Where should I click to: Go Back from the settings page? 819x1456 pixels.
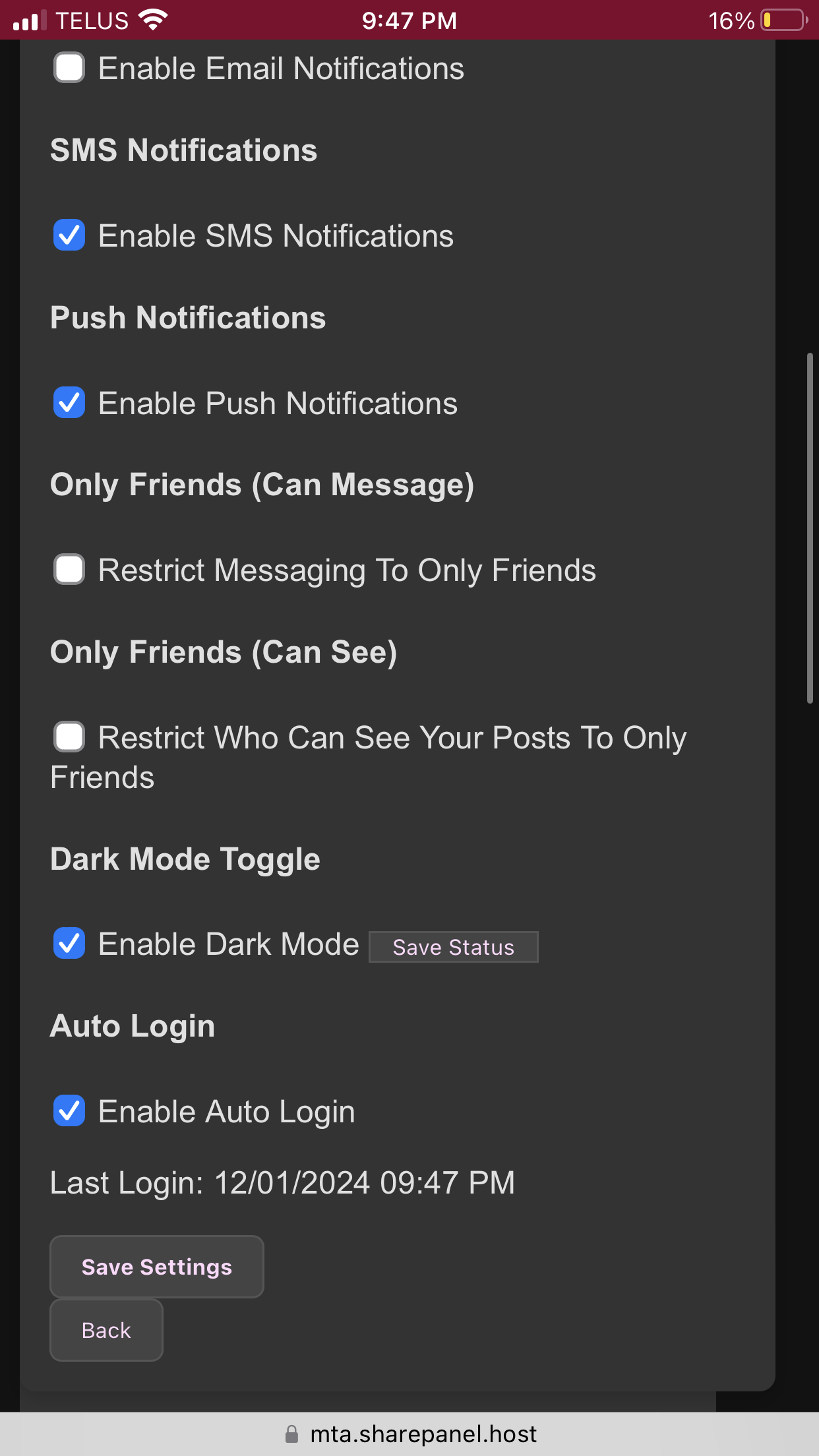tap(106, 1330)
